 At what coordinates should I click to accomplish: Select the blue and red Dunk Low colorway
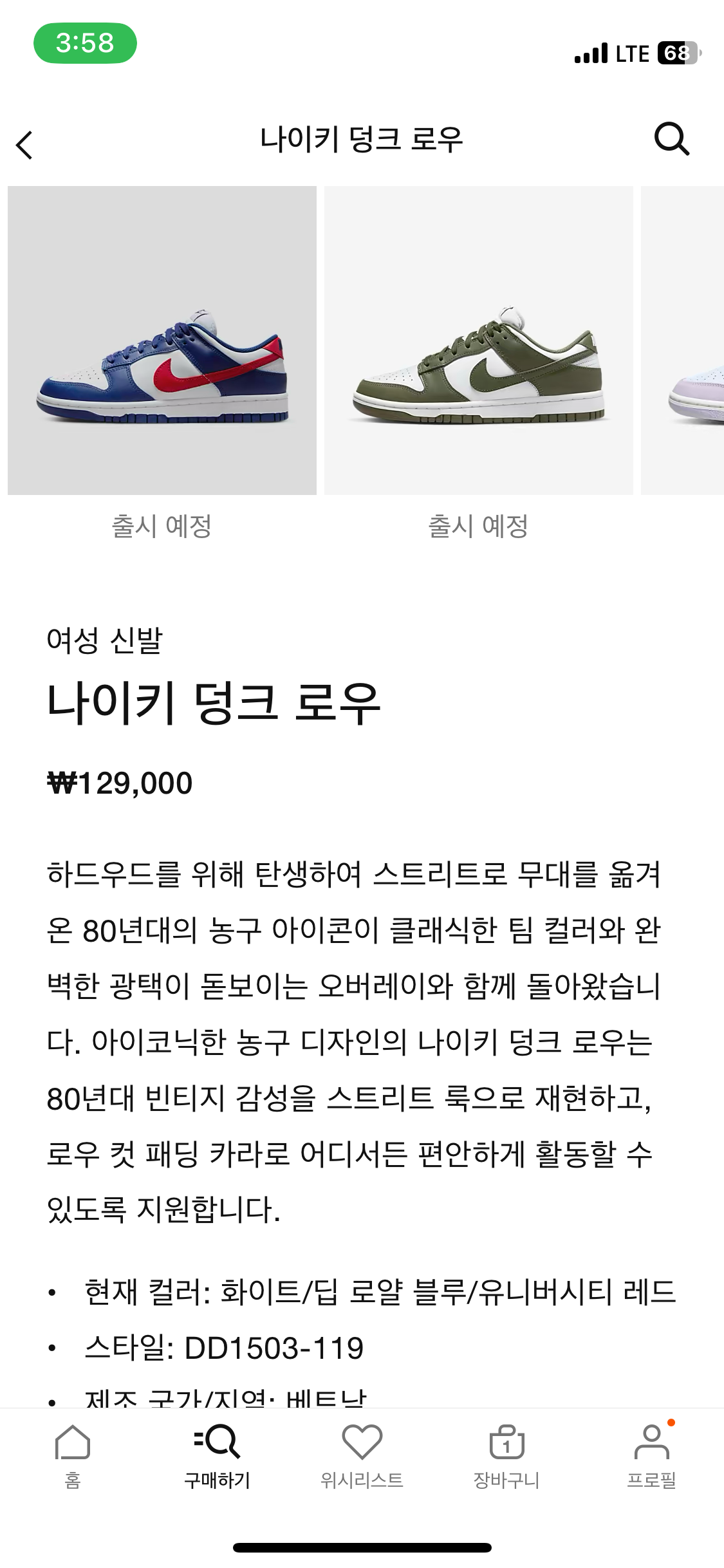162,341
